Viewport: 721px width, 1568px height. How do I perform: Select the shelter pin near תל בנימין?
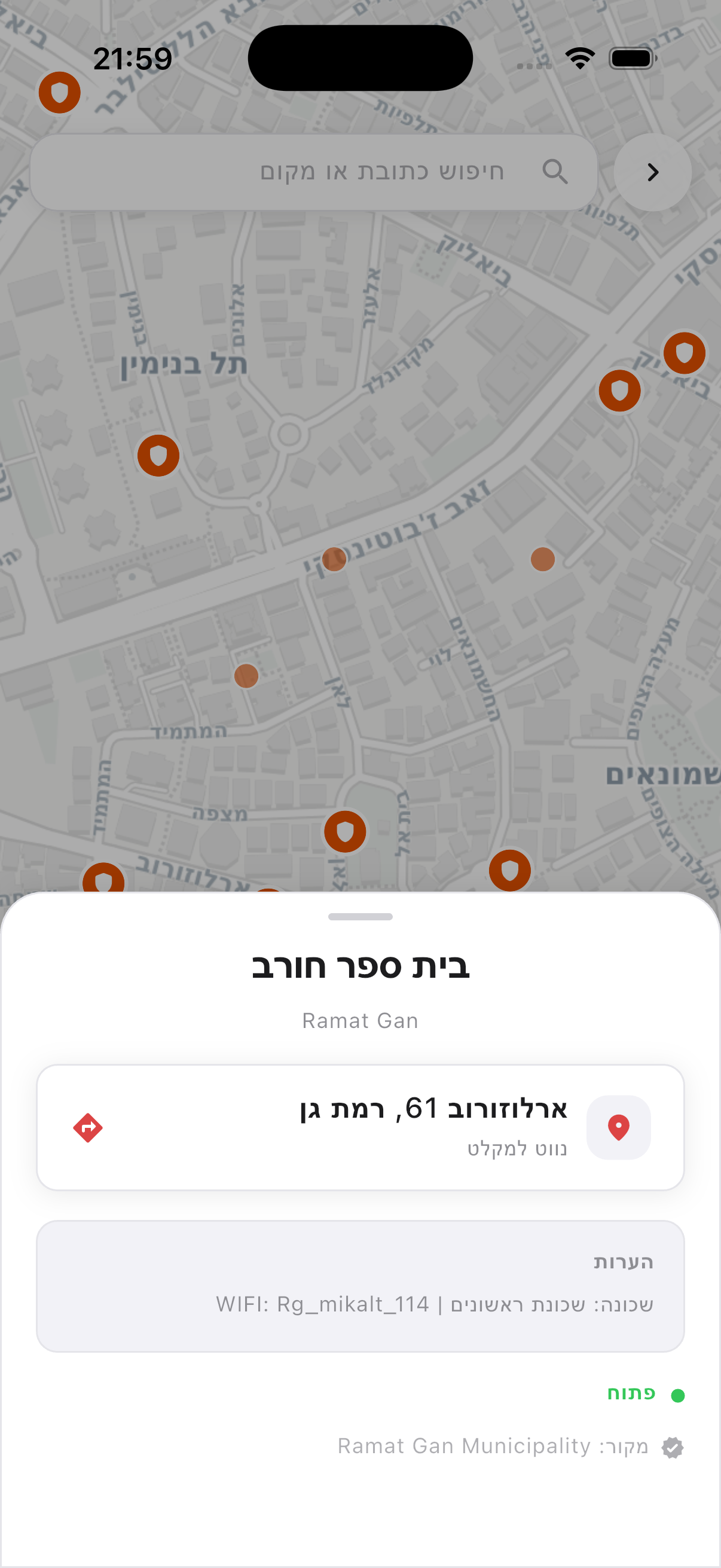click(x=157, y=454)
